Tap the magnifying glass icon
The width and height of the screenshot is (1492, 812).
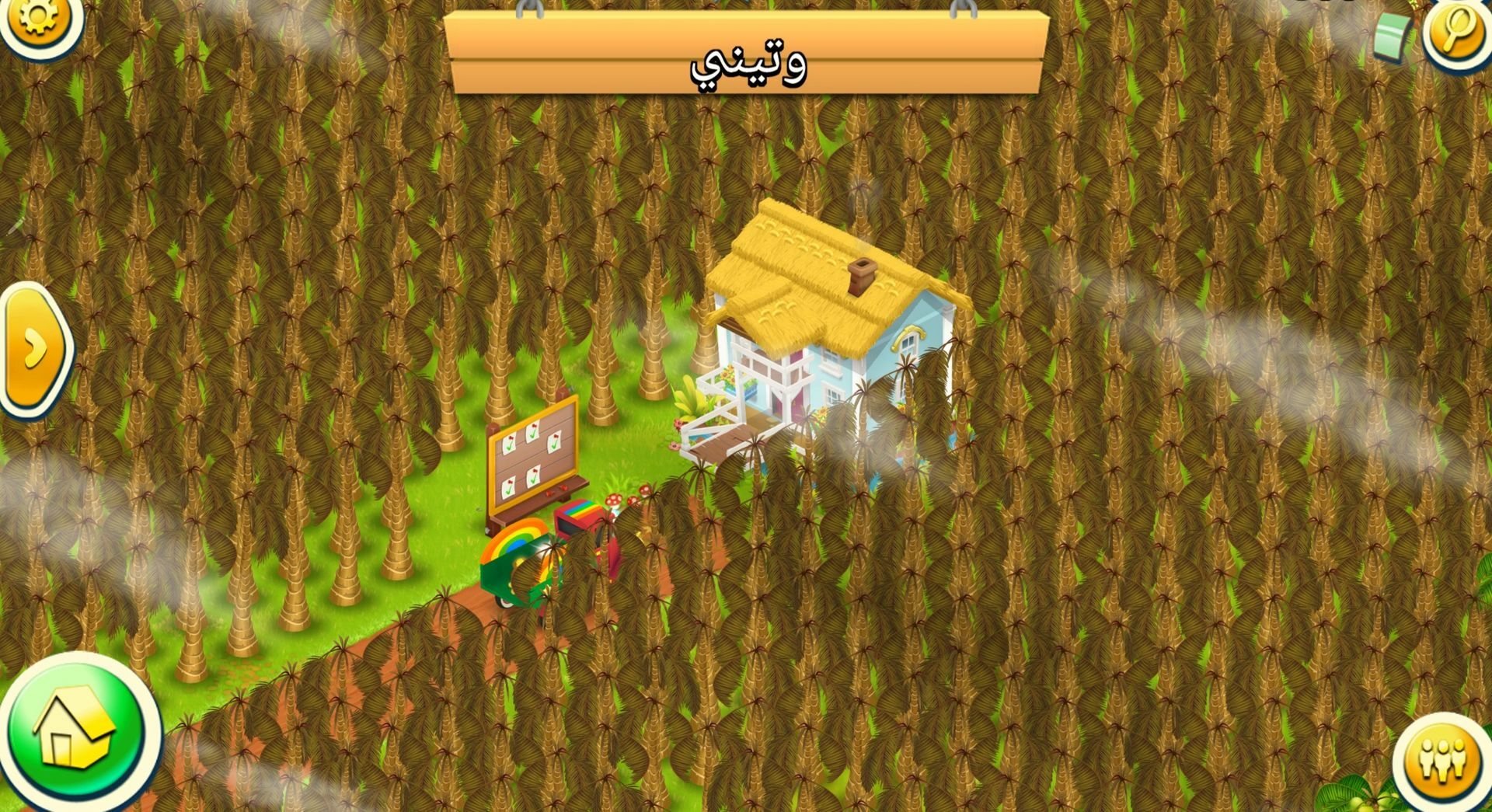point(1457,31)
